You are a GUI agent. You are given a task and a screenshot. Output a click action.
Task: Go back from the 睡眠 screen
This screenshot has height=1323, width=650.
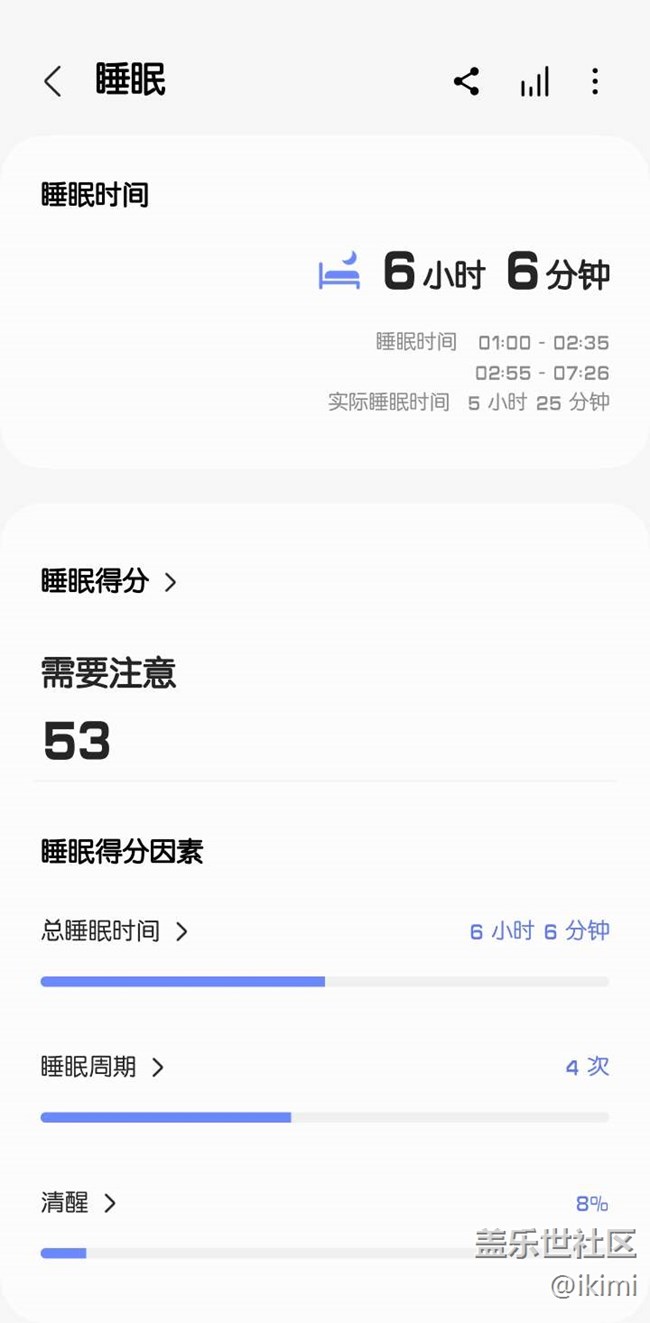[53, 81]
